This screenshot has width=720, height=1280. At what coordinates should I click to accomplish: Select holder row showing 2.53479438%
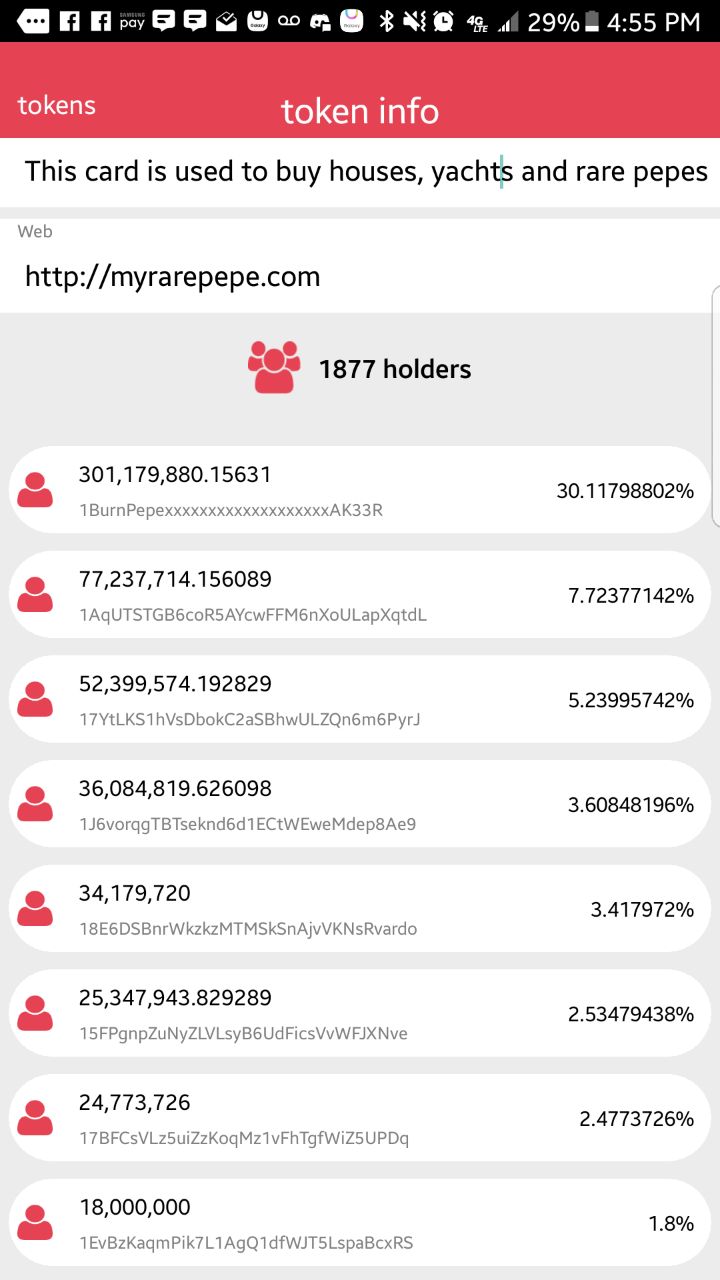[x=360, y=1013]
